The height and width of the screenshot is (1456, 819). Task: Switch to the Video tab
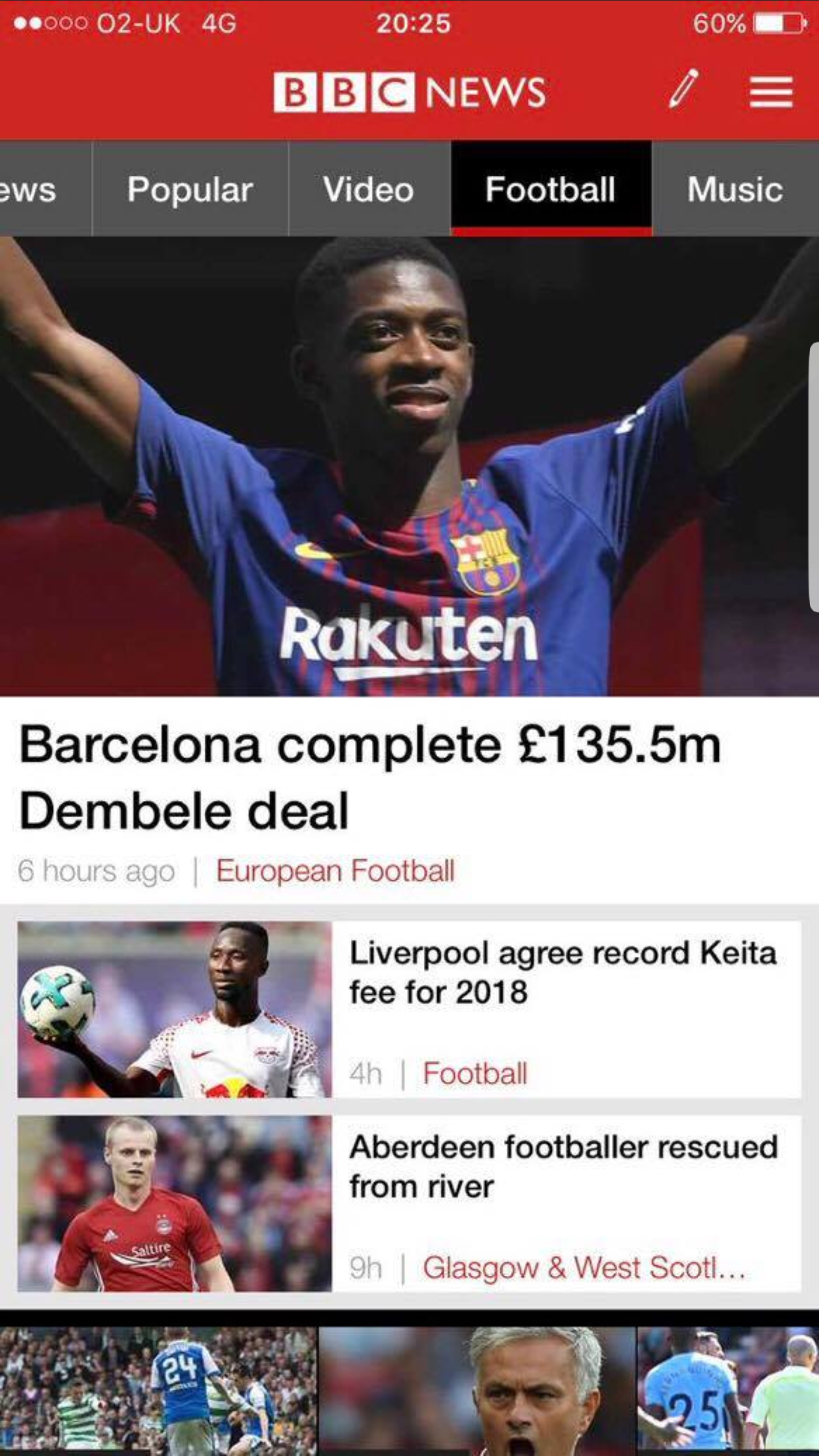point(369,189)
